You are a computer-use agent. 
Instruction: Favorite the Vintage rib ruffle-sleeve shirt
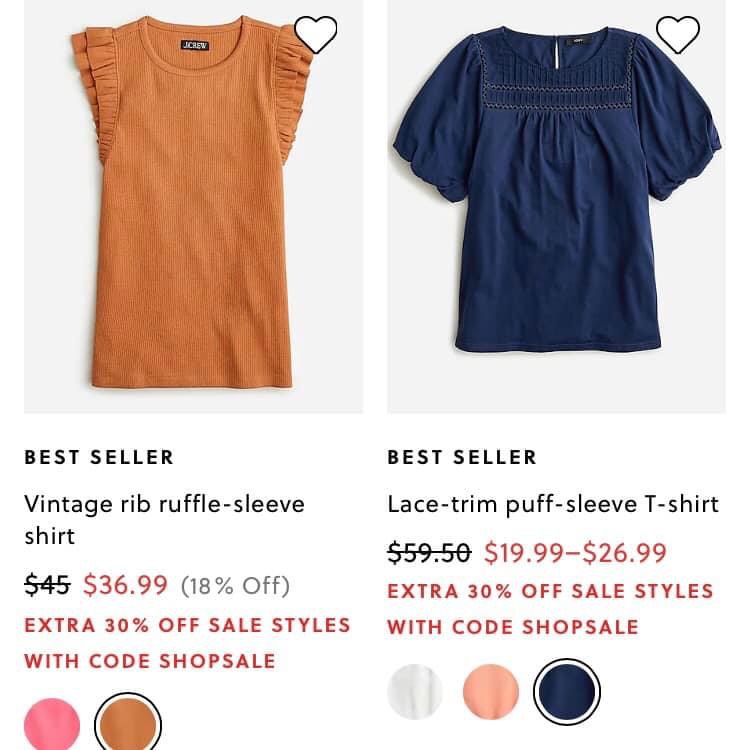click(316, 35)
